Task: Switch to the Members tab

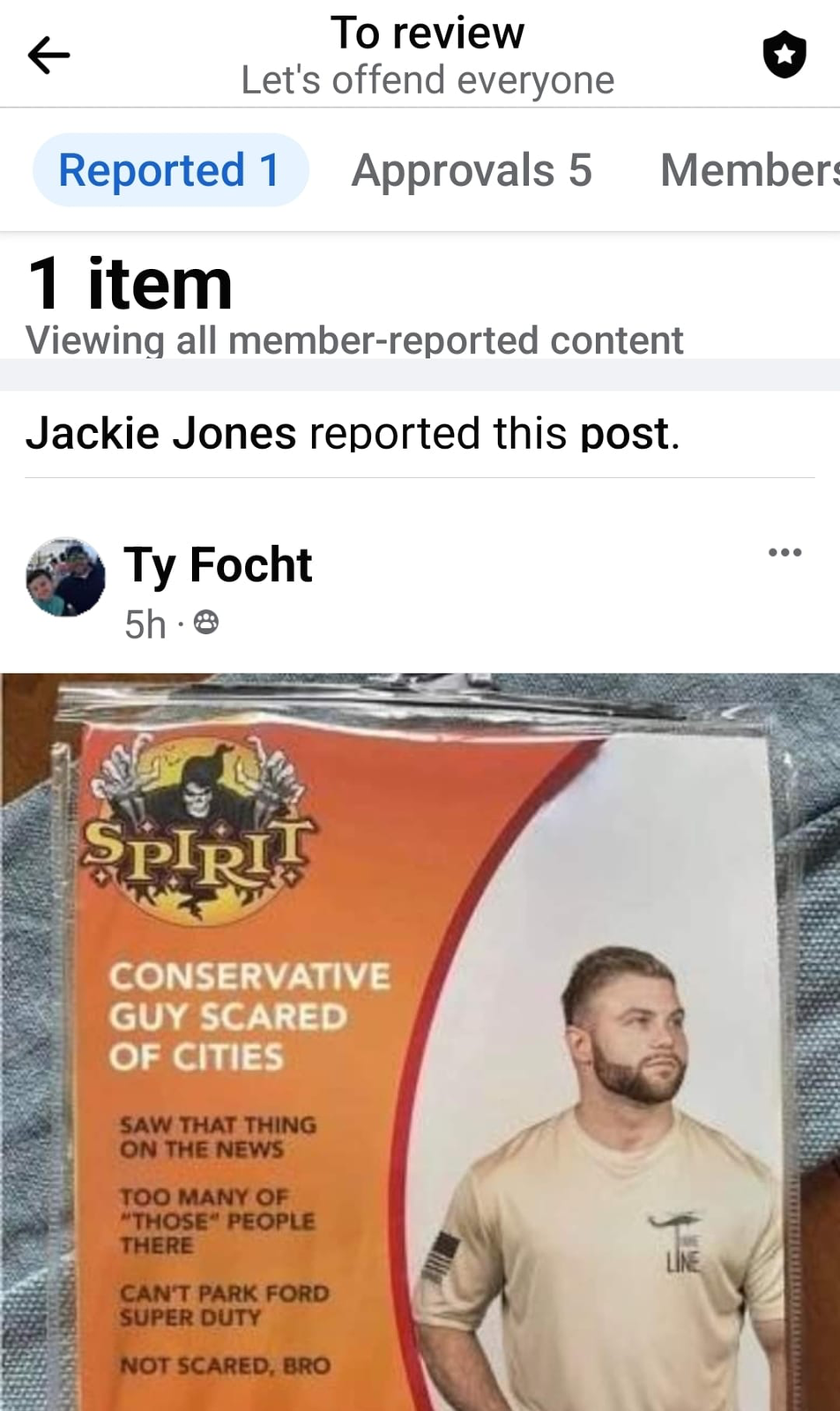Action: tap(747, 170)
